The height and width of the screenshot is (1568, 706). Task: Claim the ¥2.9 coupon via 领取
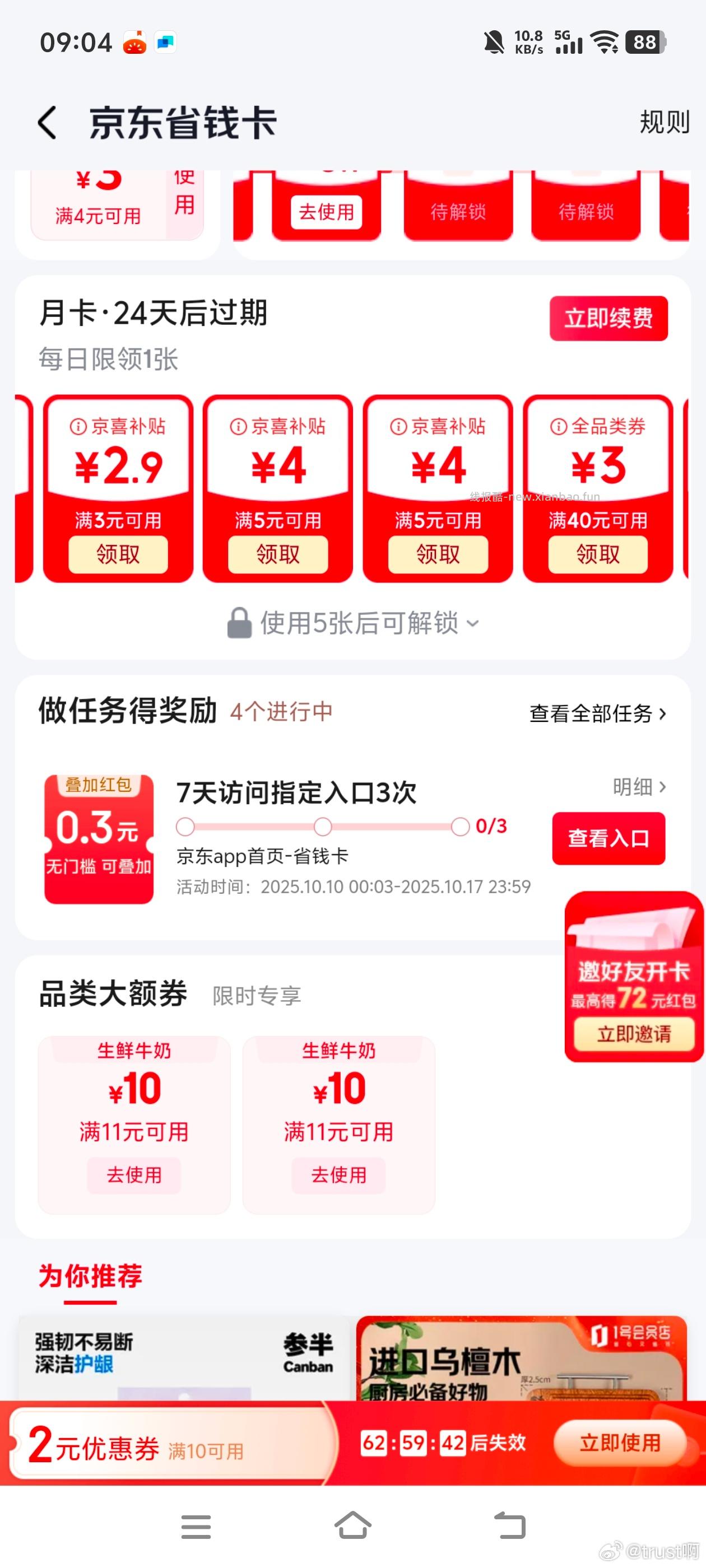click(x=118, y=554)
